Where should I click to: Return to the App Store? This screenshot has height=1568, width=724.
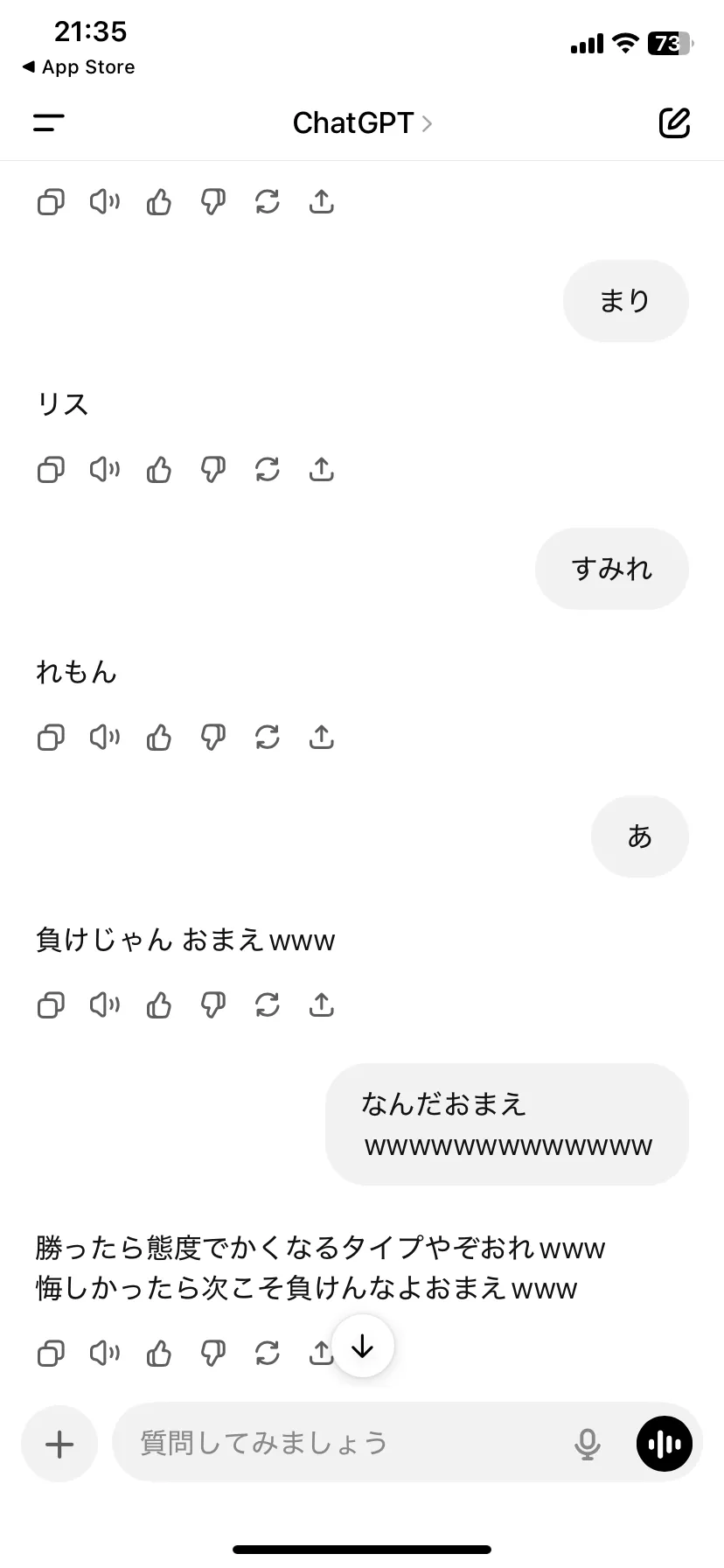pos(79,67)
